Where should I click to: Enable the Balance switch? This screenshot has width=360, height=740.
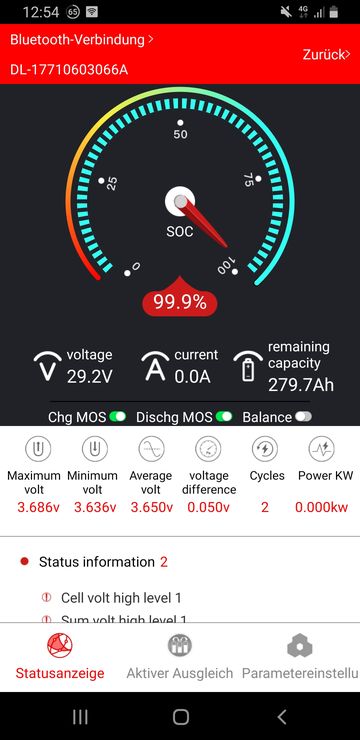tap(303, 417)
